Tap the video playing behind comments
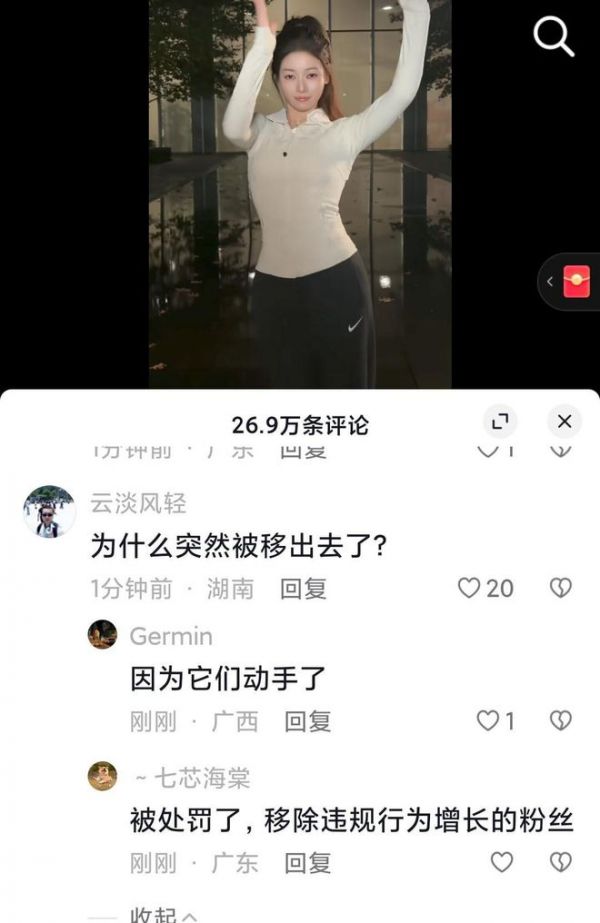Viewport: 600px width, 923px height. 300,200
